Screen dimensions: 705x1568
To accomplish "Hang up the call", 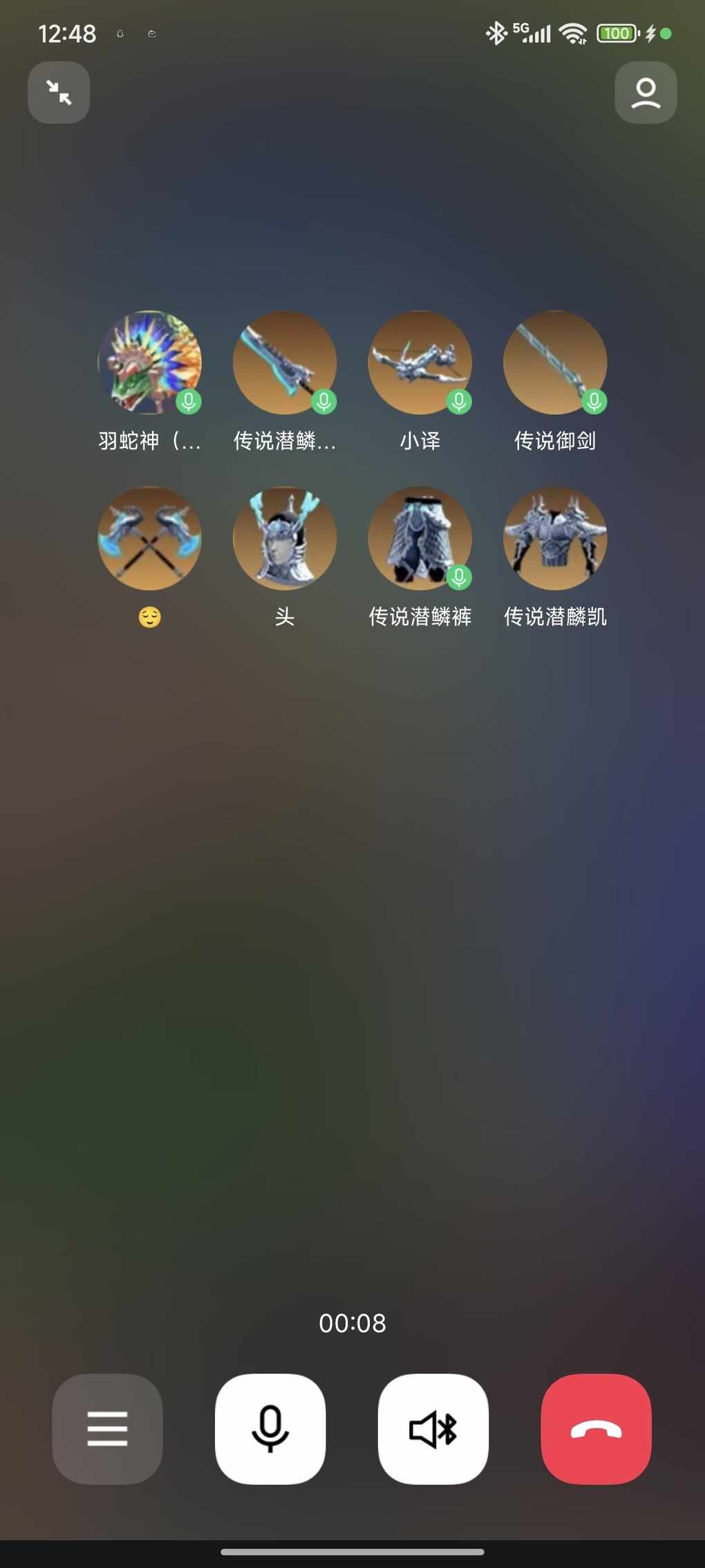I will 596,1429.
